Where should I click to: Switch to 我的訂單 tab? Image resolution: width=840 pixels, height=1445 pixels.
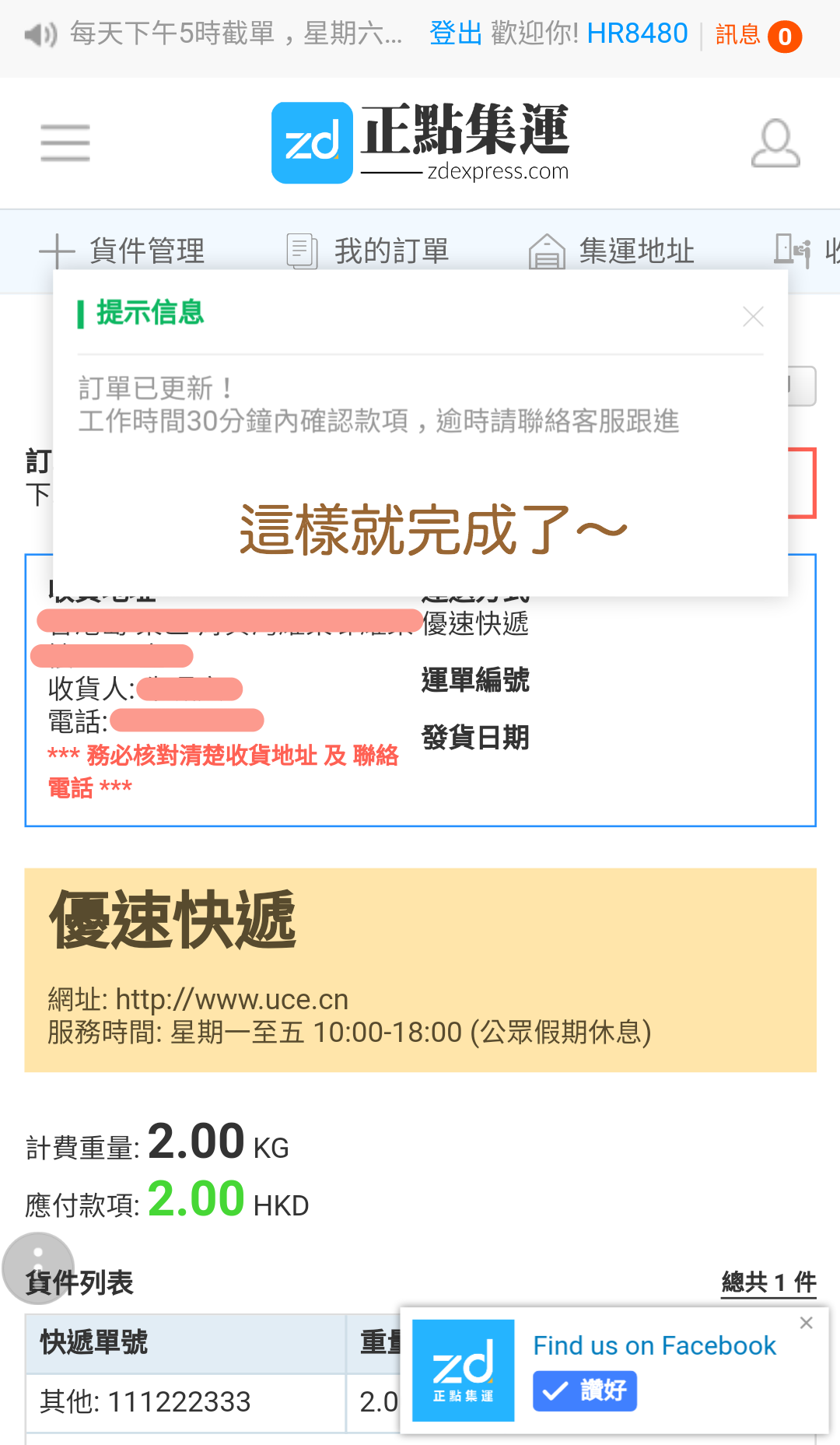368,251
